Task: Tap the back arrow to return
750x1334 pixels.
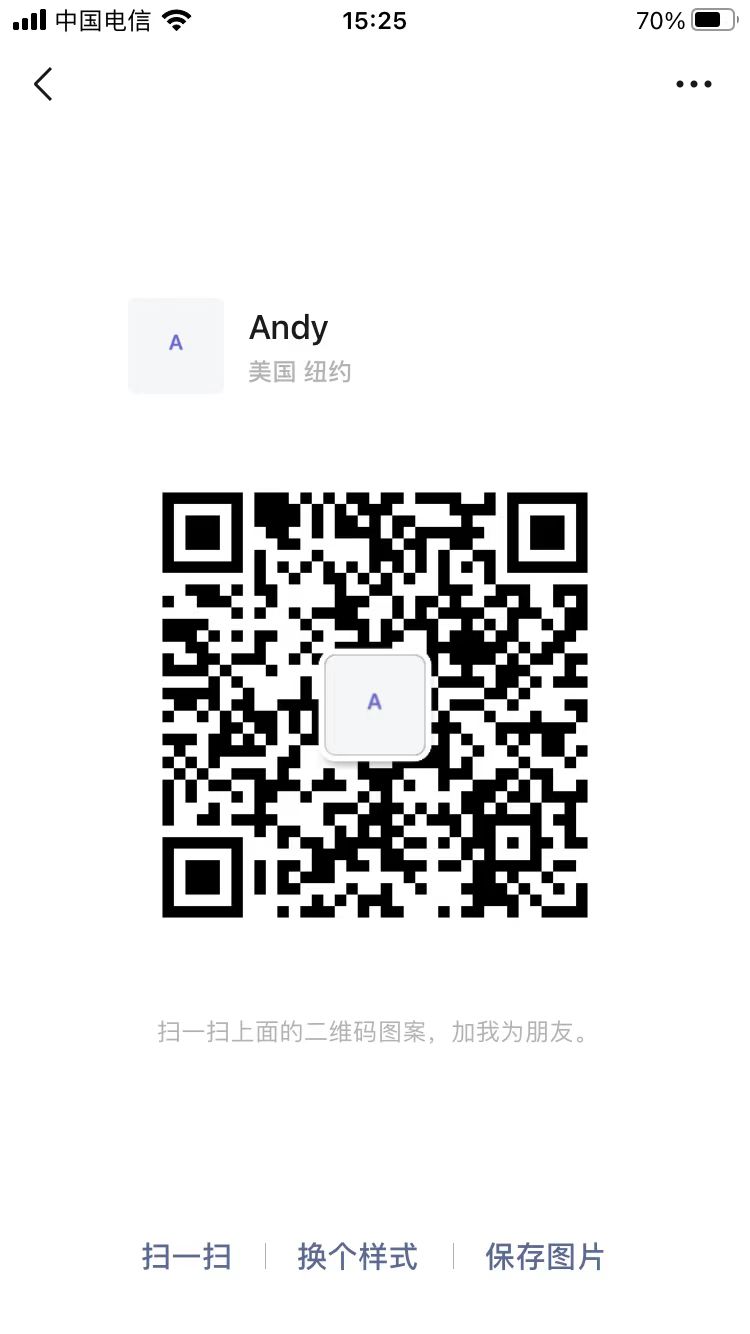Action: click(x=42, y=84)
